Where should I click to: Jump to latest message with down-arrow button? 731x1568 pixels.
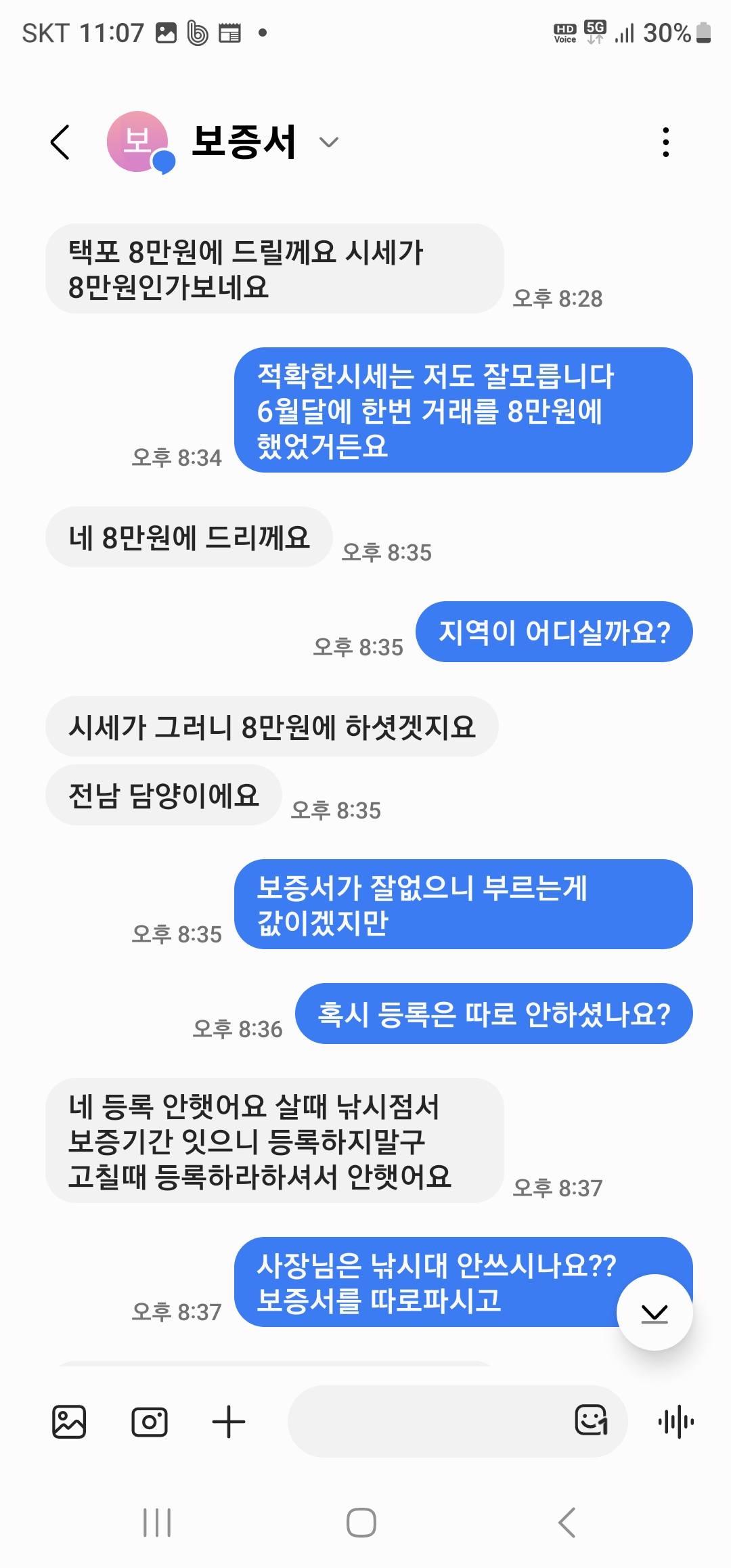click(655, 1312)
